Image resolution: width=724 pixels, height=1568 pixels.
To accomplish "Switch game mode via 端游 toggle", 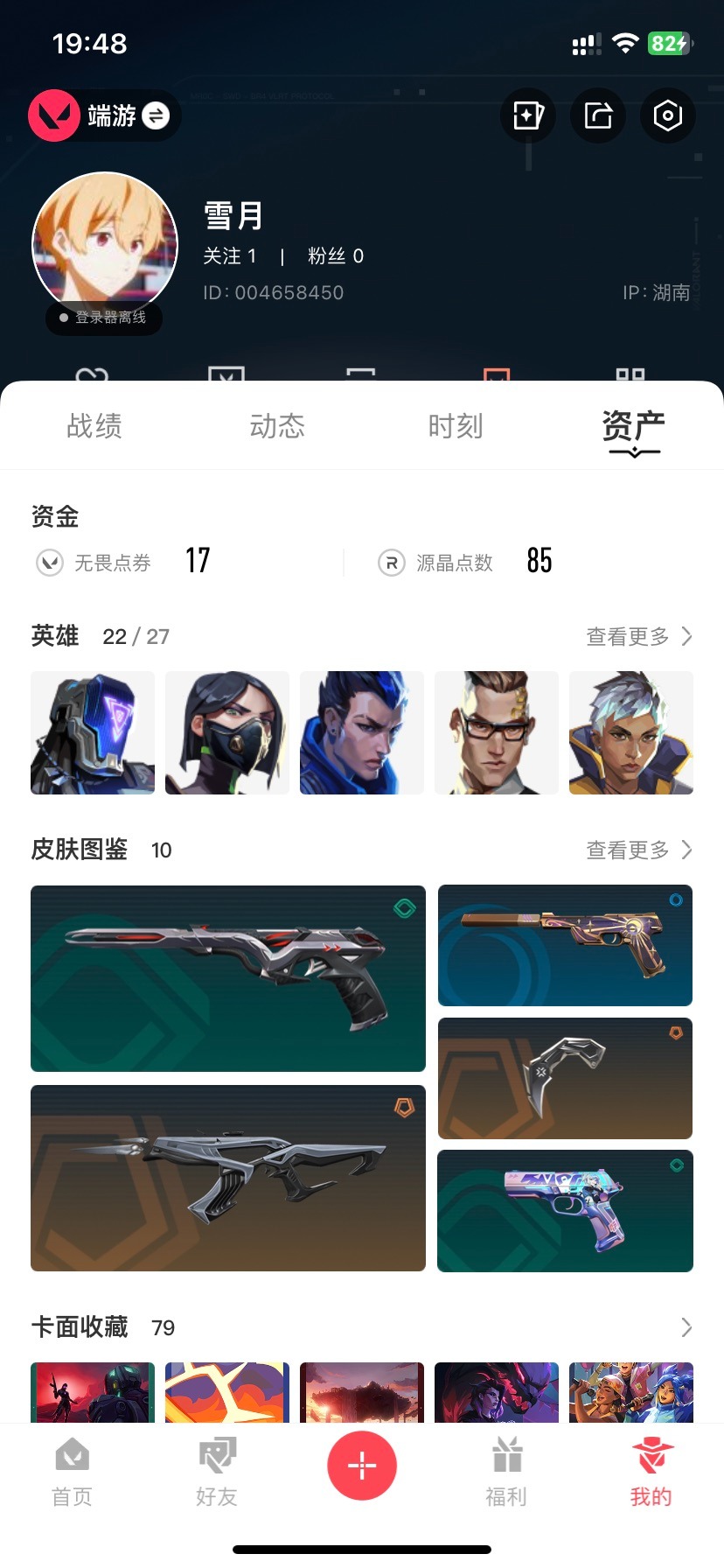I will pyautogui.click(x=105, y=115).
